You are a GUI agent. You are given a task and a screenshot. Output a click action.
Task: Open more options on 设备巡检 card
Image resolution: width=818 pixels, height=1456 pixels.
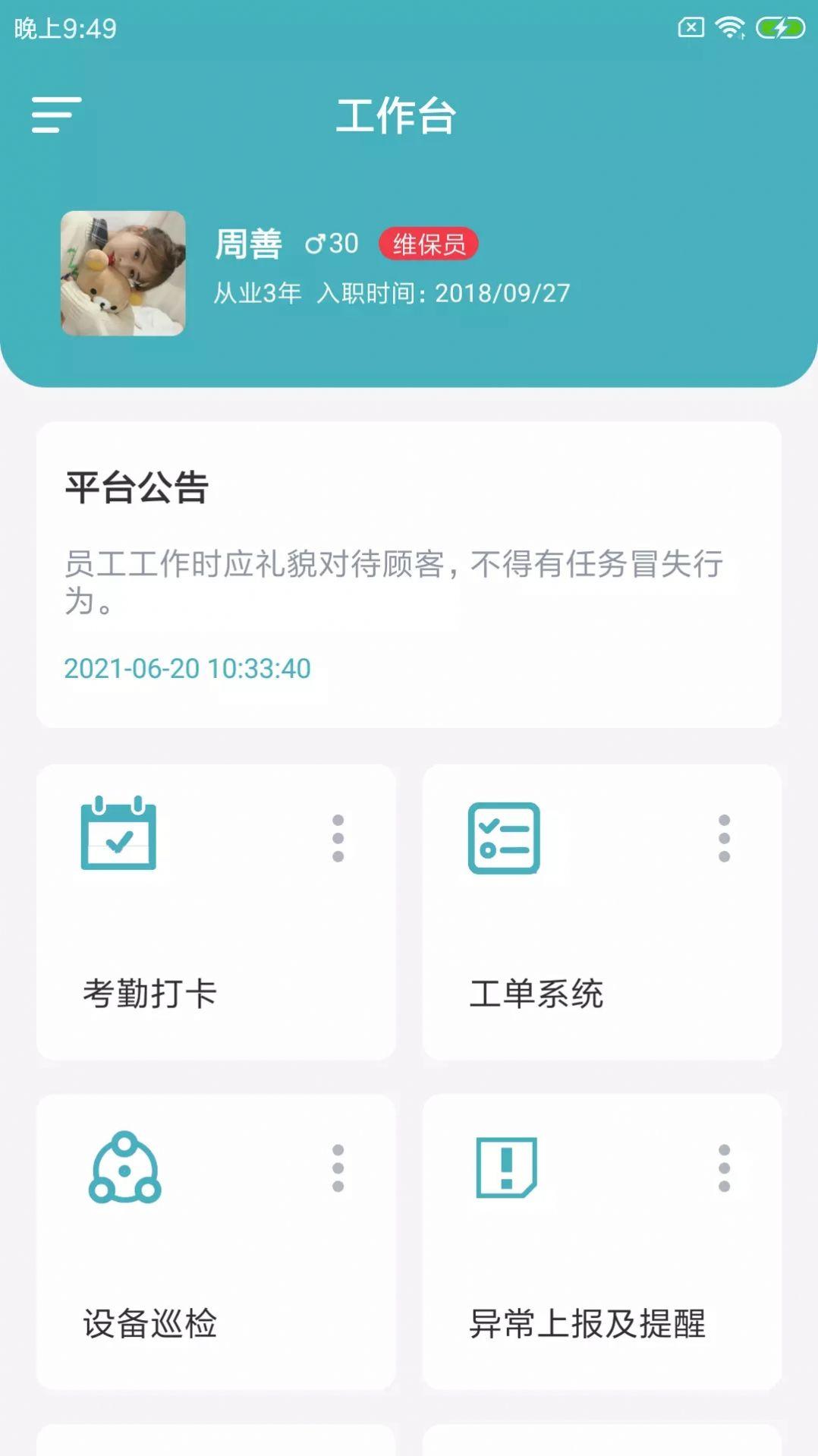point(338,1168)
